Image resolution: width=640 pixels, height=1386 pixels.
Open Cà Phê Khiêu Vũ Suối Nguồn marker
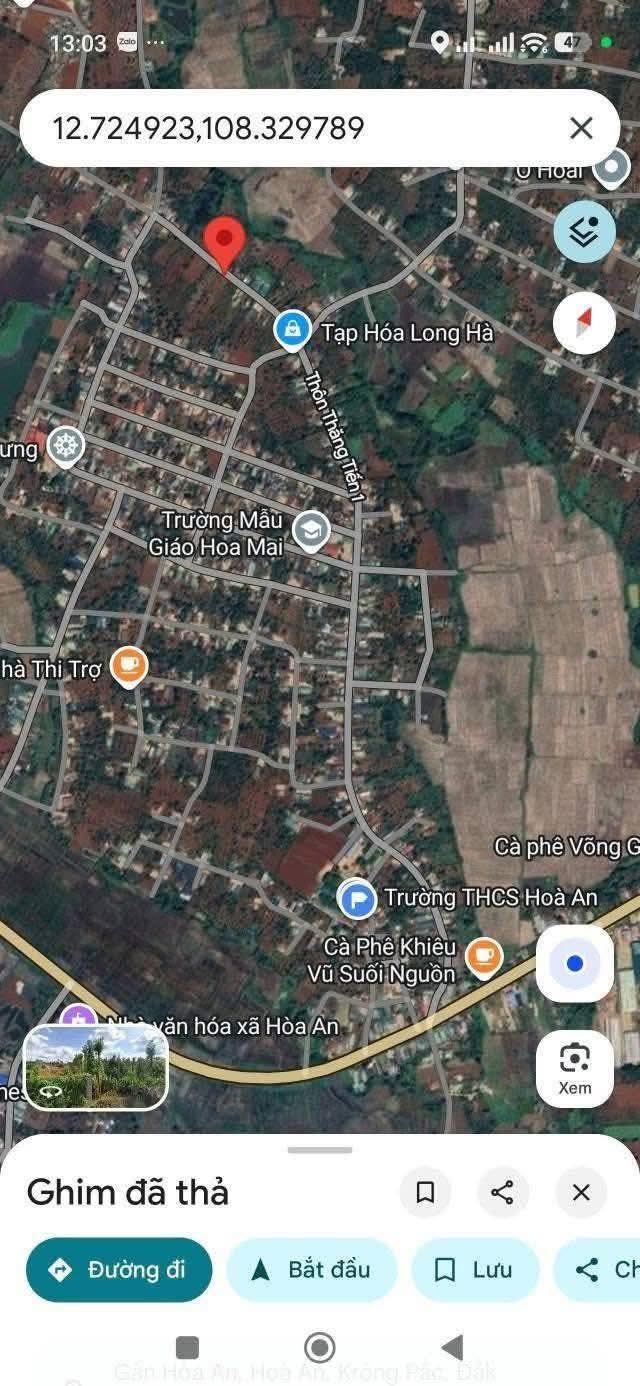click(484, 954)
